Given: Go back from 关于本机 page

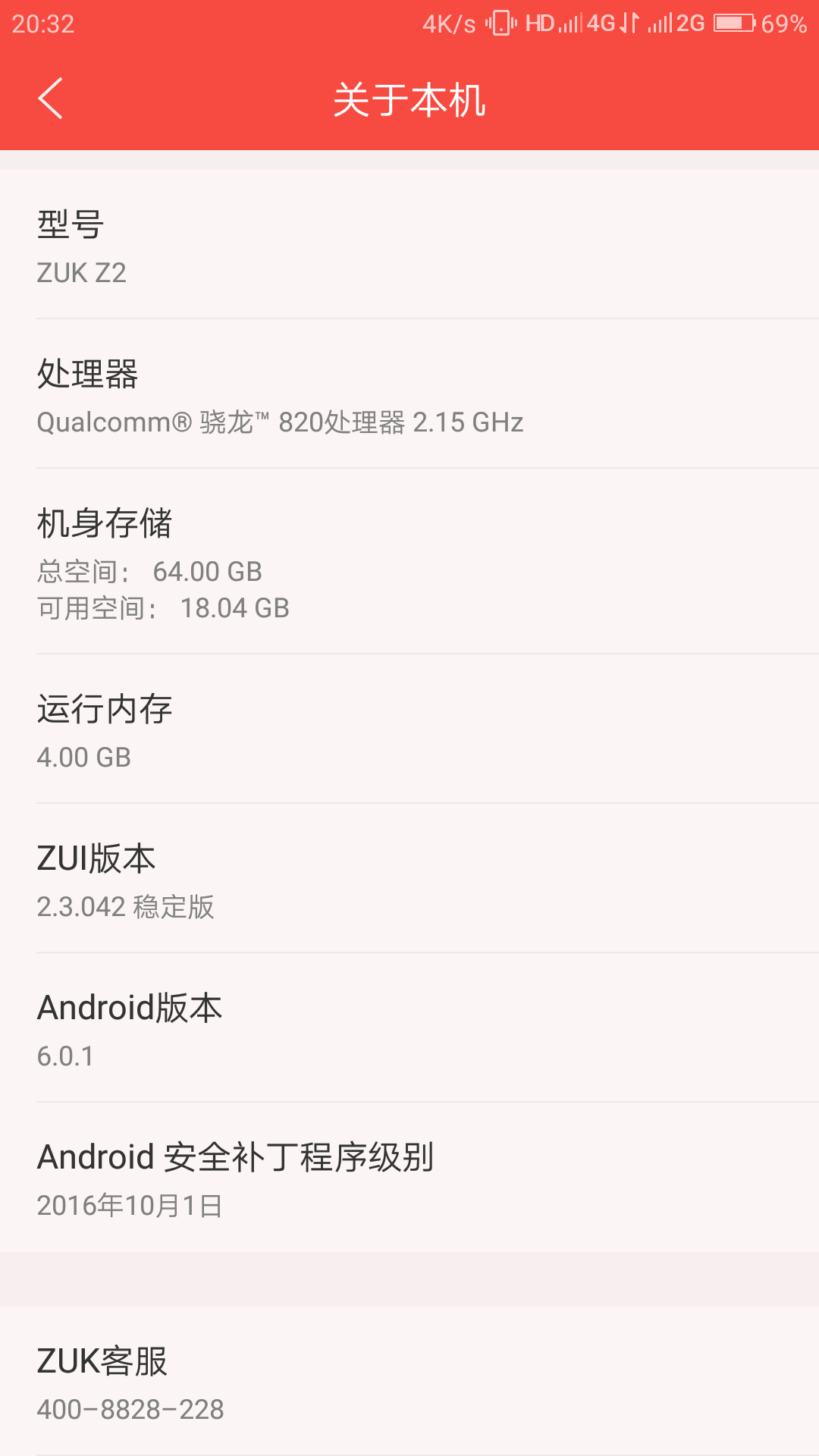Looking at the screenshot, I should [x=50, y=99].
